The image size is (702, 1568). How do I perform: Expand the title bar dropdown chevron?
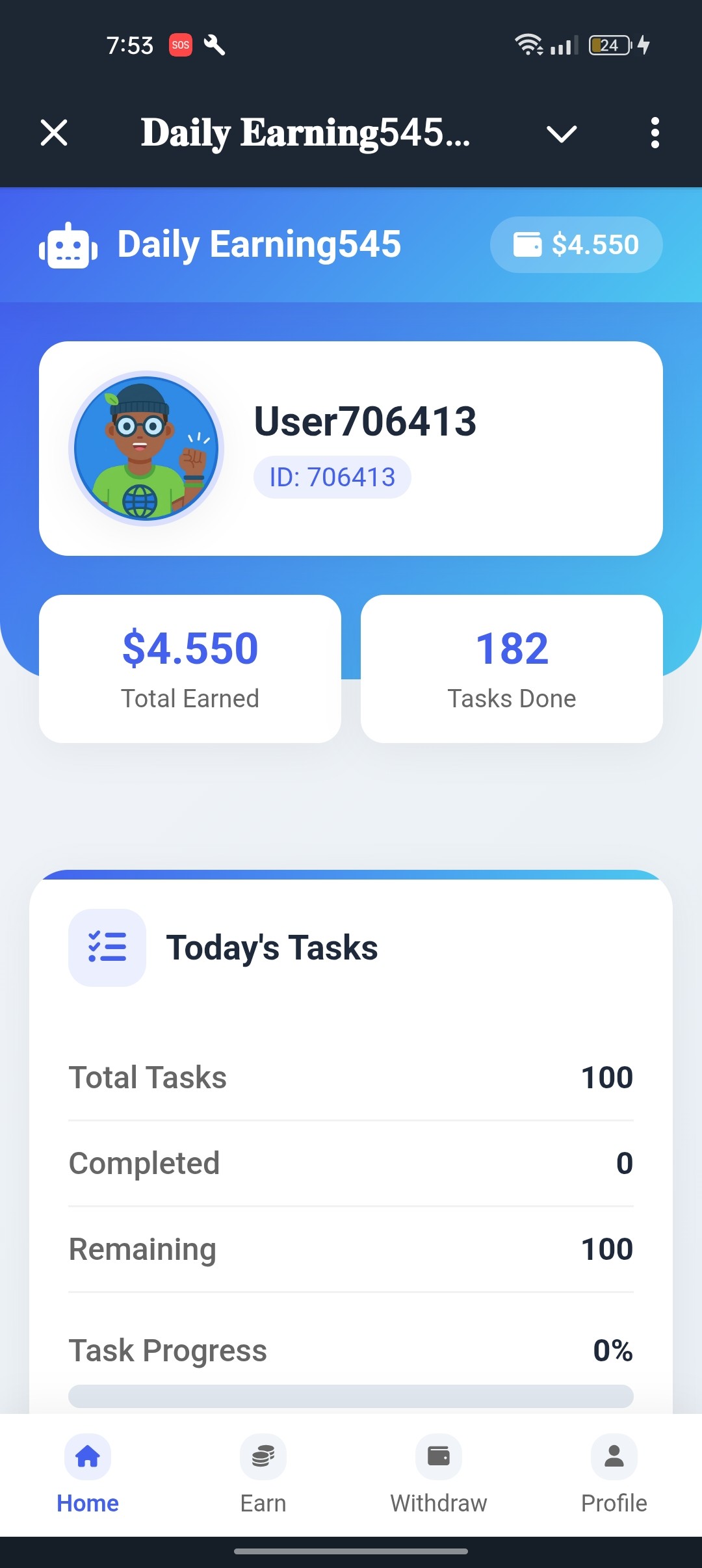pos(562,134)
